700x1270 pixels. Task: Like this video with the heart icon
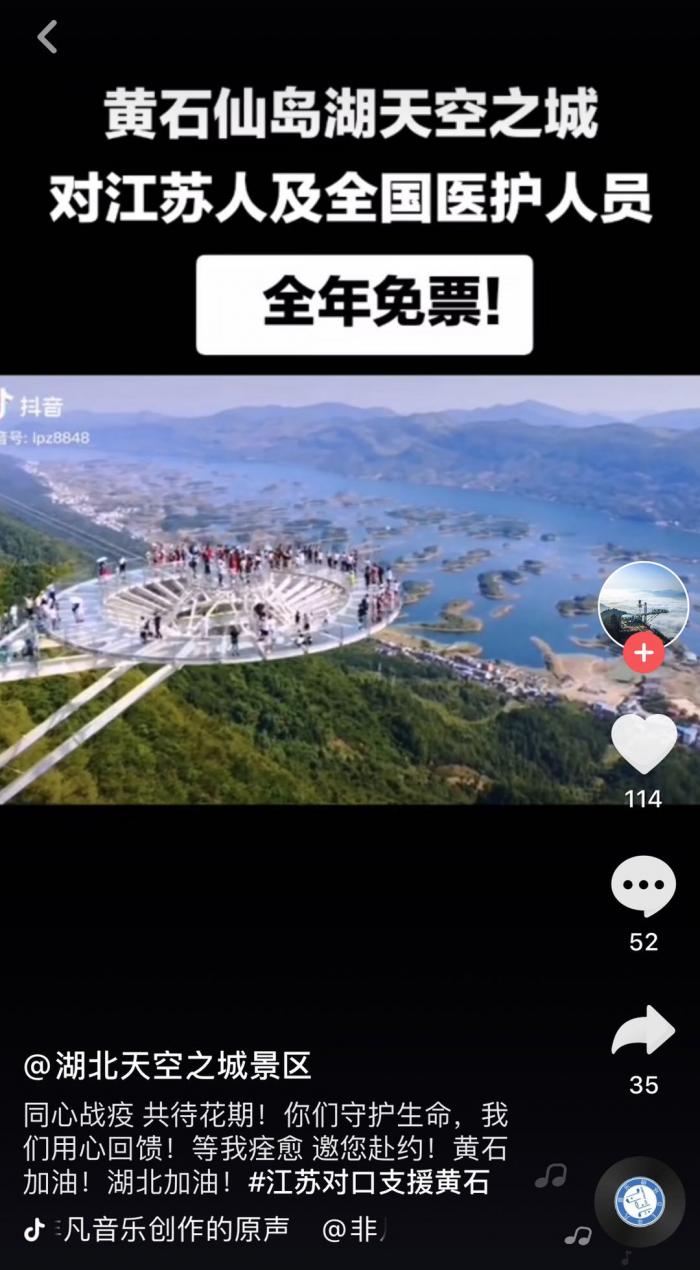click(x=643, y=744)
